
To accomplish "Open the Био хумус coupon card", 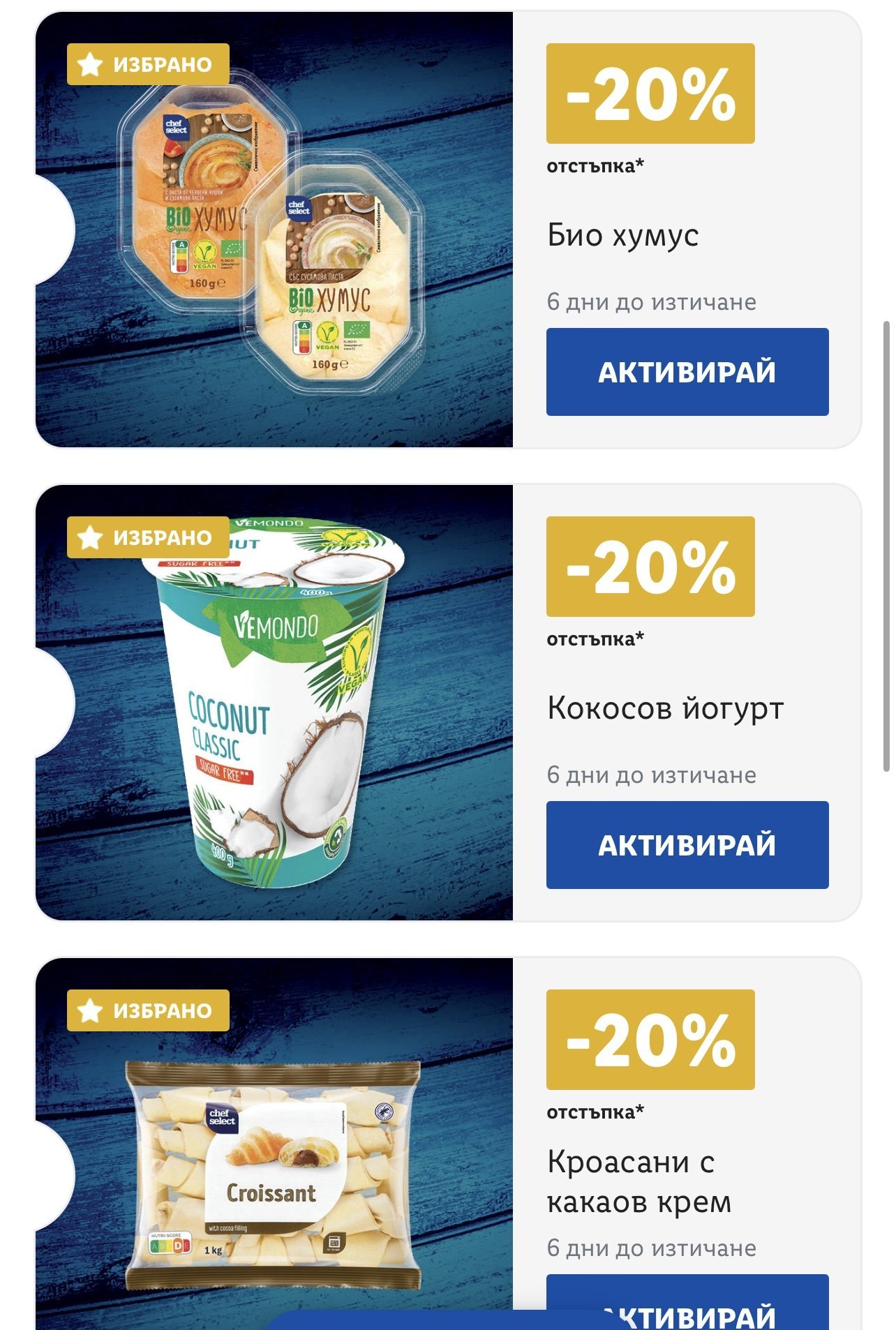I will pyautogui.click(x=274, y=230).
